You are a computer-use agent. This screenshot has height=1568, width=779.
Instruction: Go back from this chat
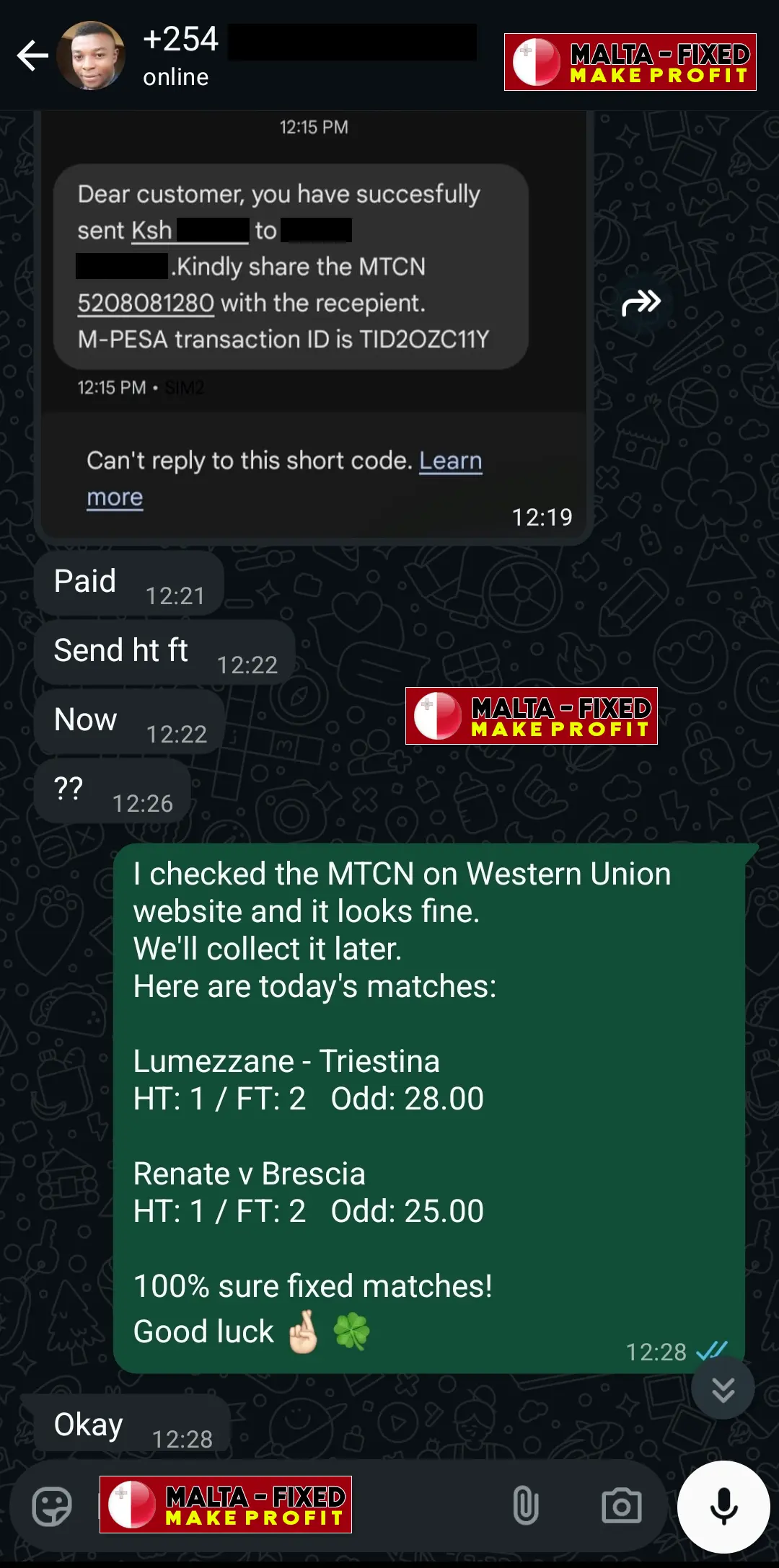[32, 56]
